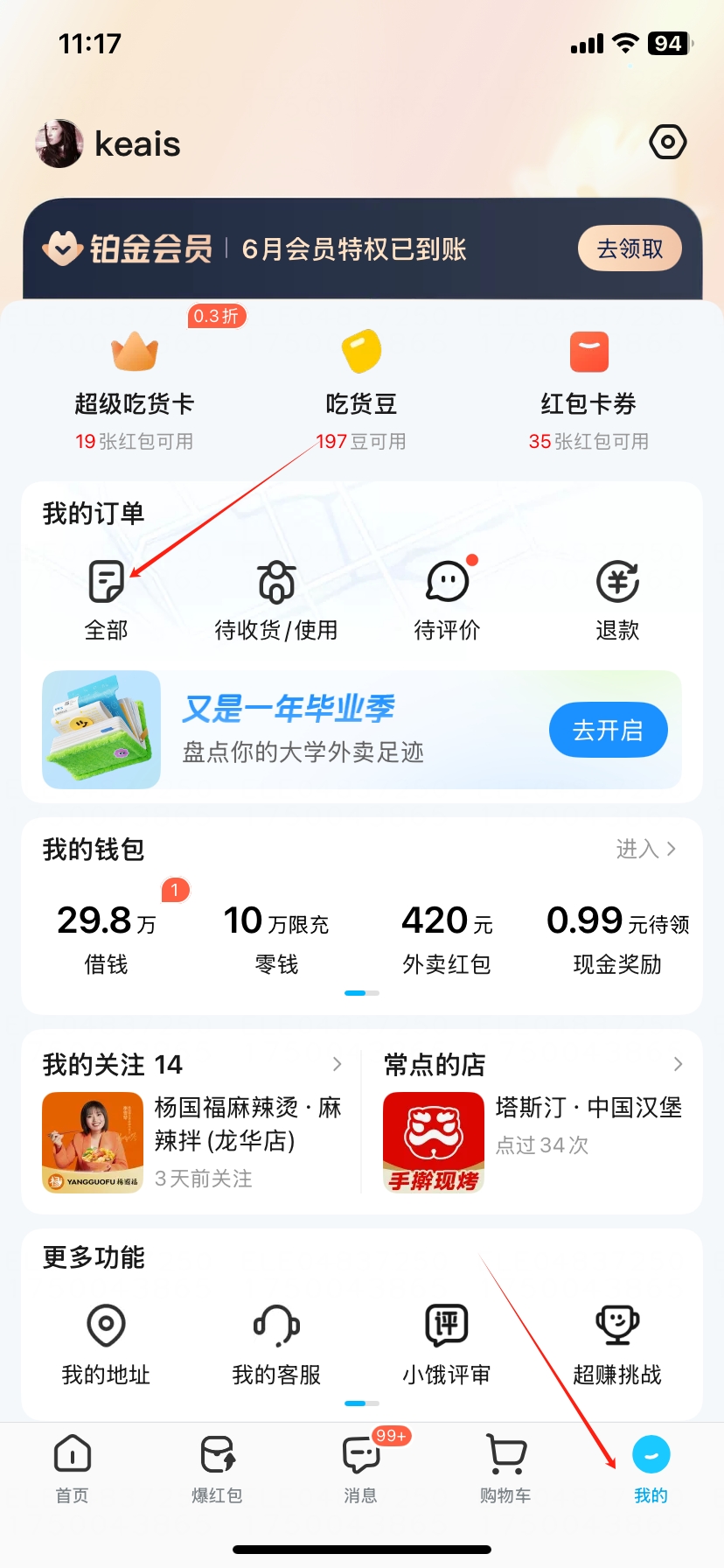Switch to the 首页 tab

point(73,1468)
